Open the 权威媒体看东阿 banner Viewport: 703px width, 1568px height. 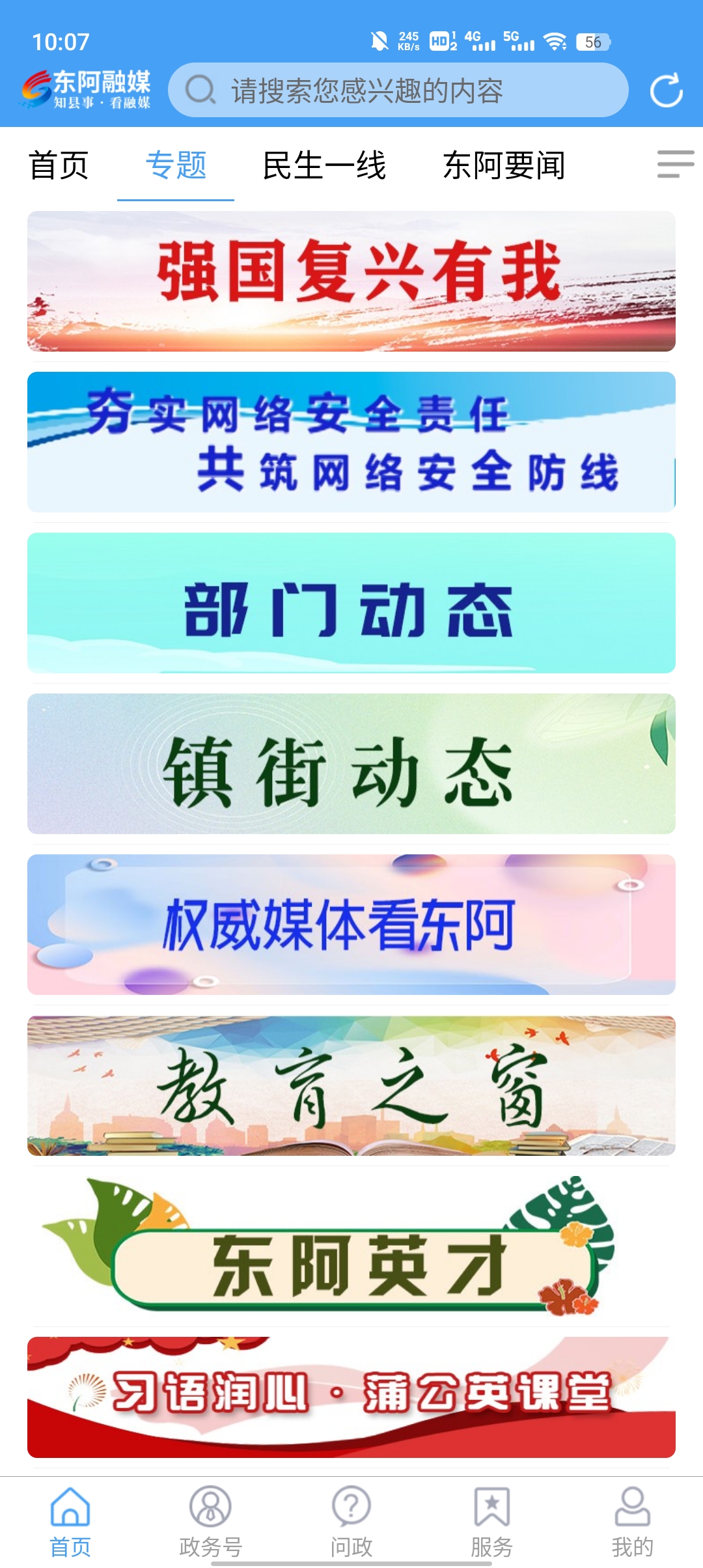point(351,926)
